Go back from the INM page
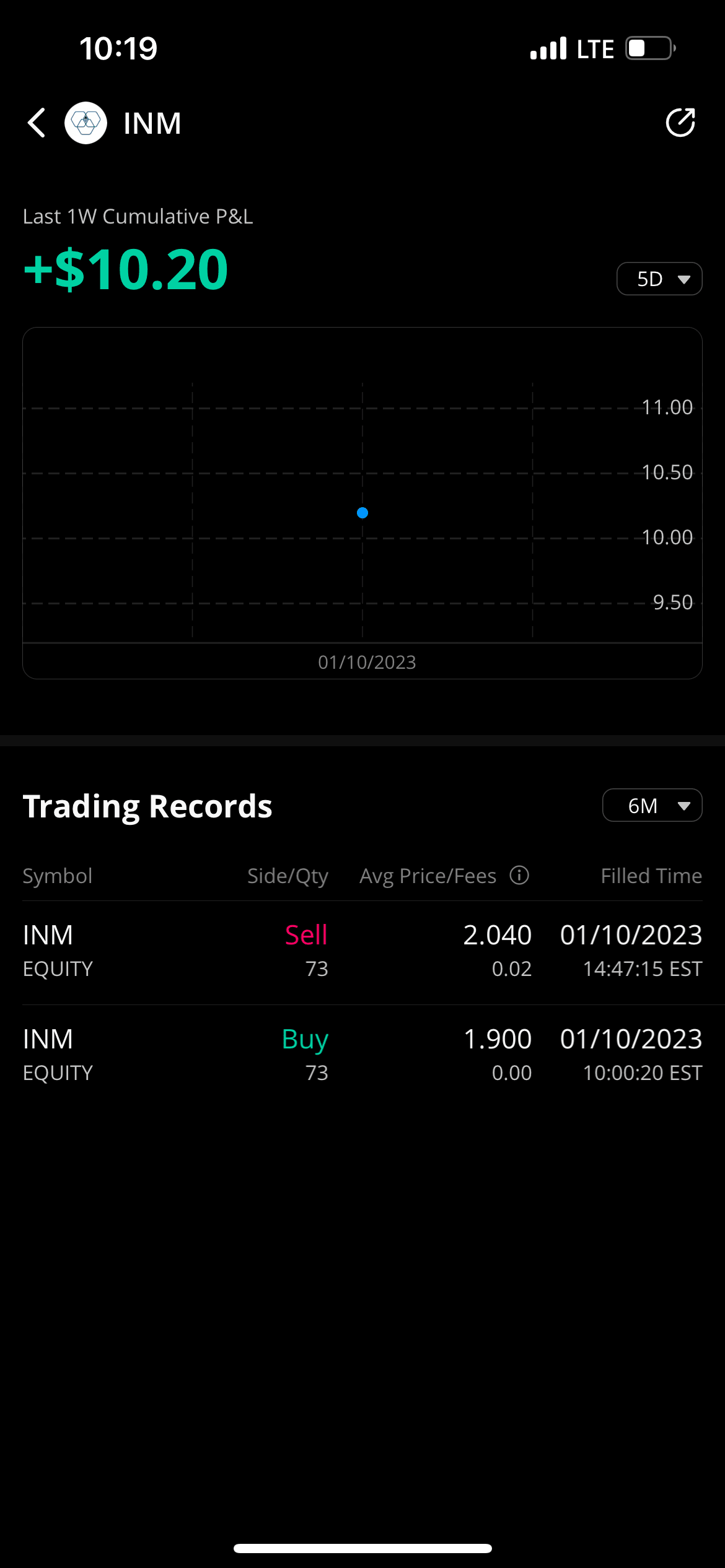This screenshot has width=725, height=1568. 37,123
